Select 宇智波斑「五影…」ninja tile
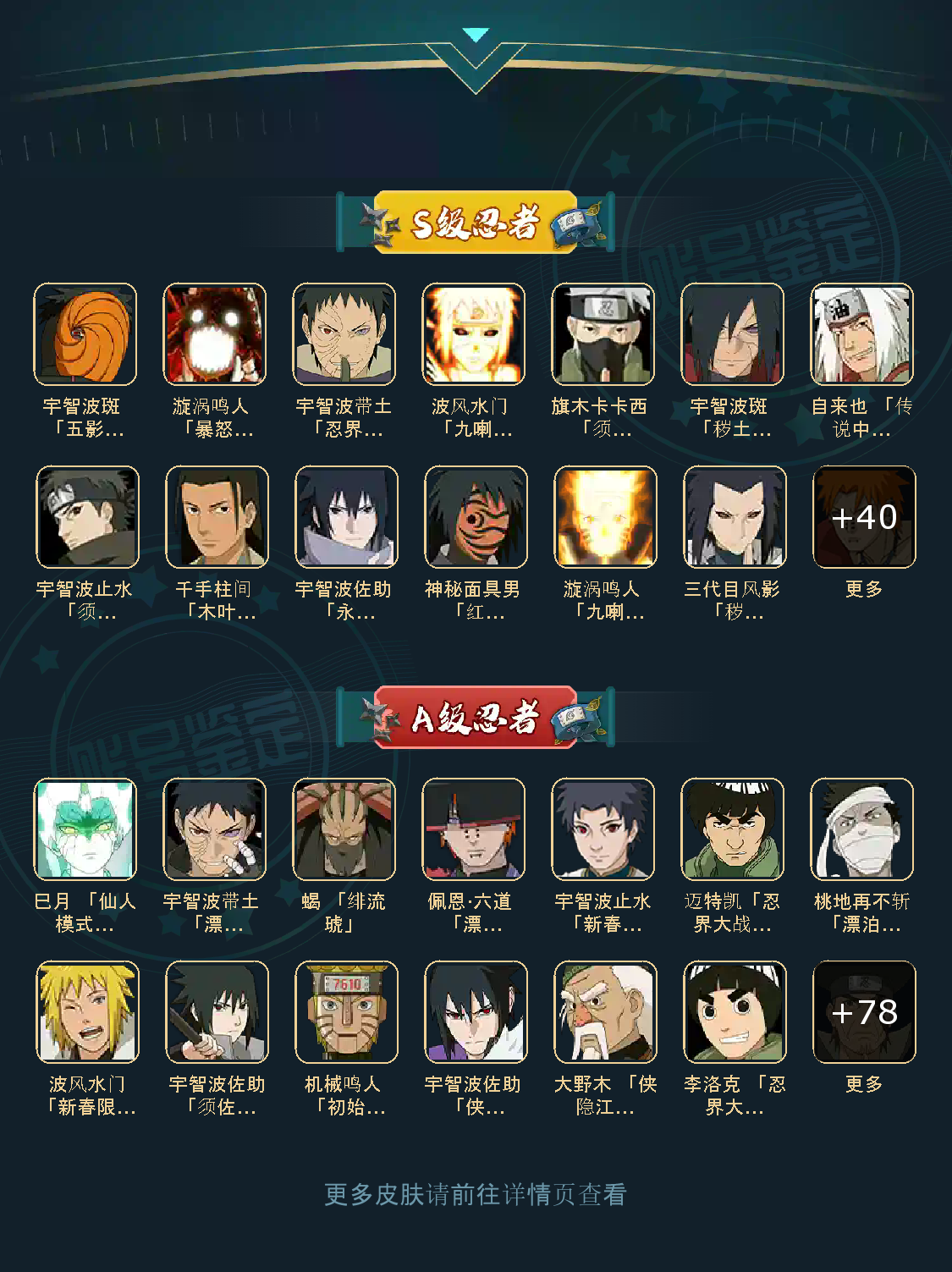 tap(85, 334)
